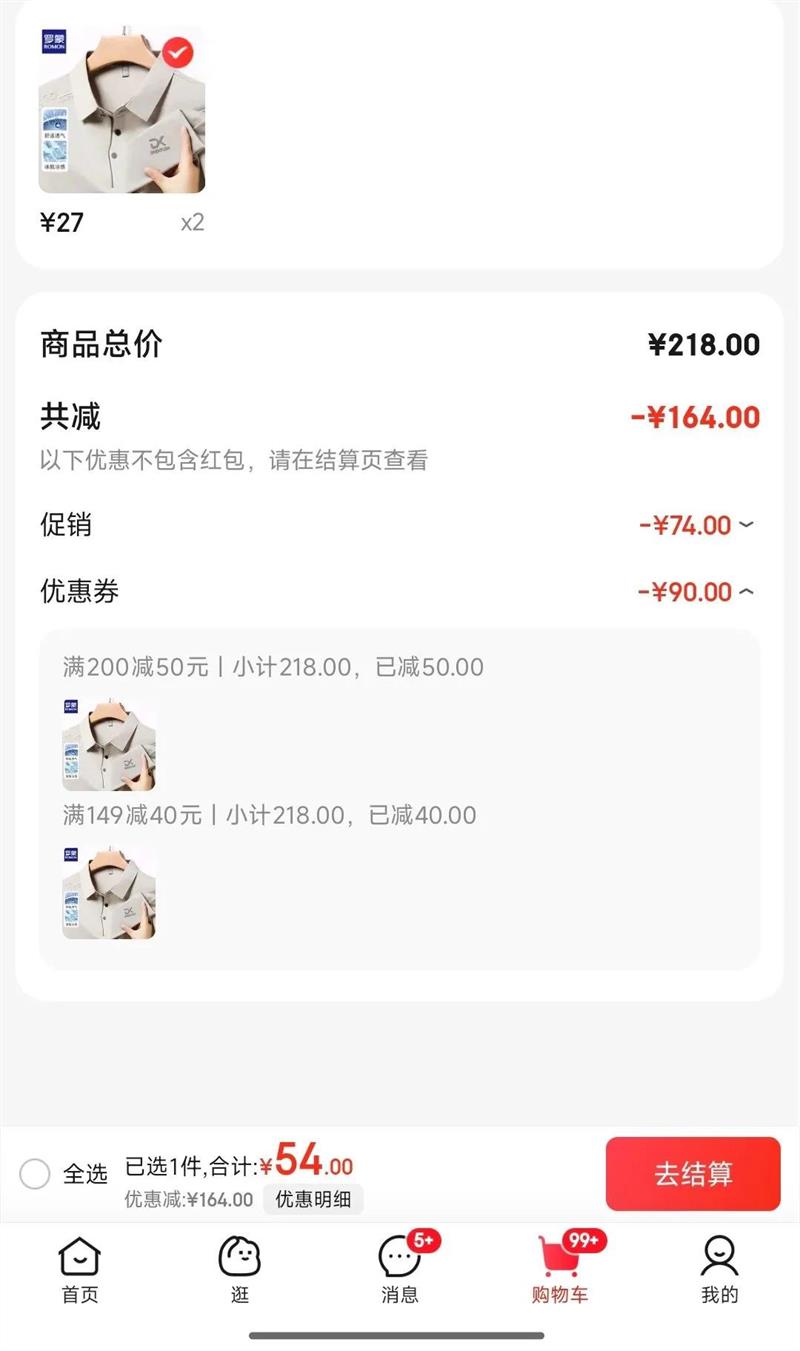Open the 优惠明细 discount details chip

pyautogui.click(x=313, y=1199)
